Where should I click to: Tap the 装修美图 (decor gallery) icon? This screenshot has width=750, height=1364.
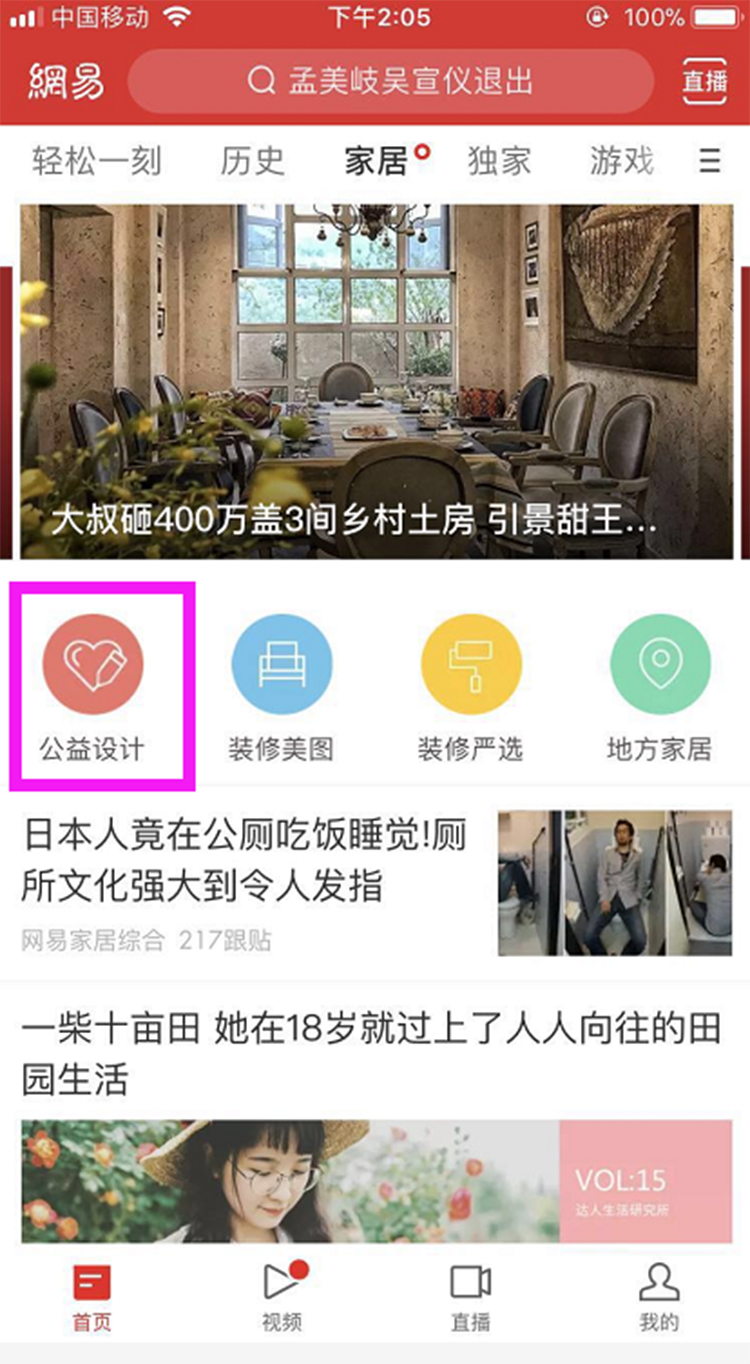[282, 663]
